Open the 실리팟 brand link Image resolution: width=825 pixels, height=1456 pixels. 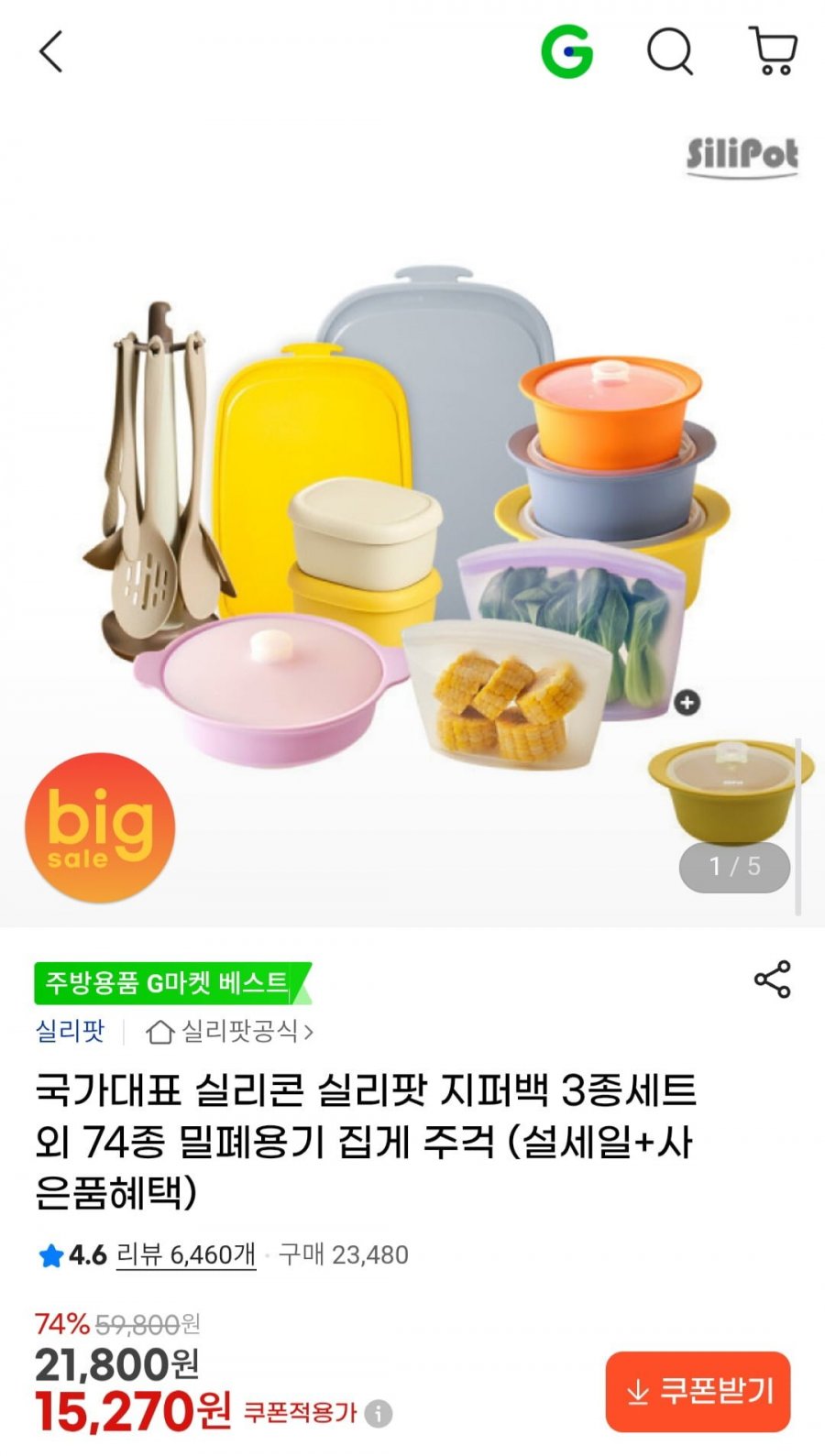[x=70, y=1031]
